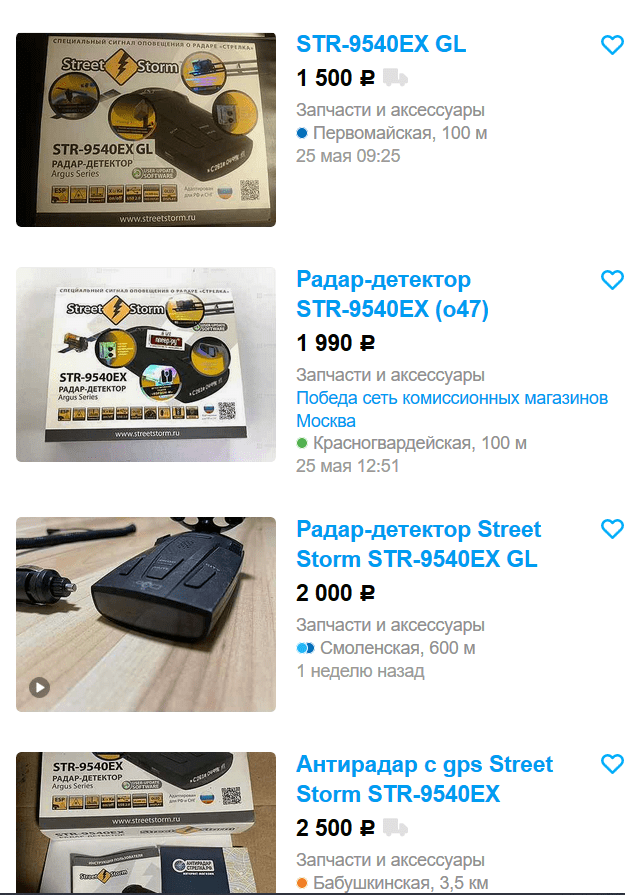Screen dimensions: 625x895
Task: Open the video preview of the 2 000 ₽ detector
Action: tap(146, 614)
